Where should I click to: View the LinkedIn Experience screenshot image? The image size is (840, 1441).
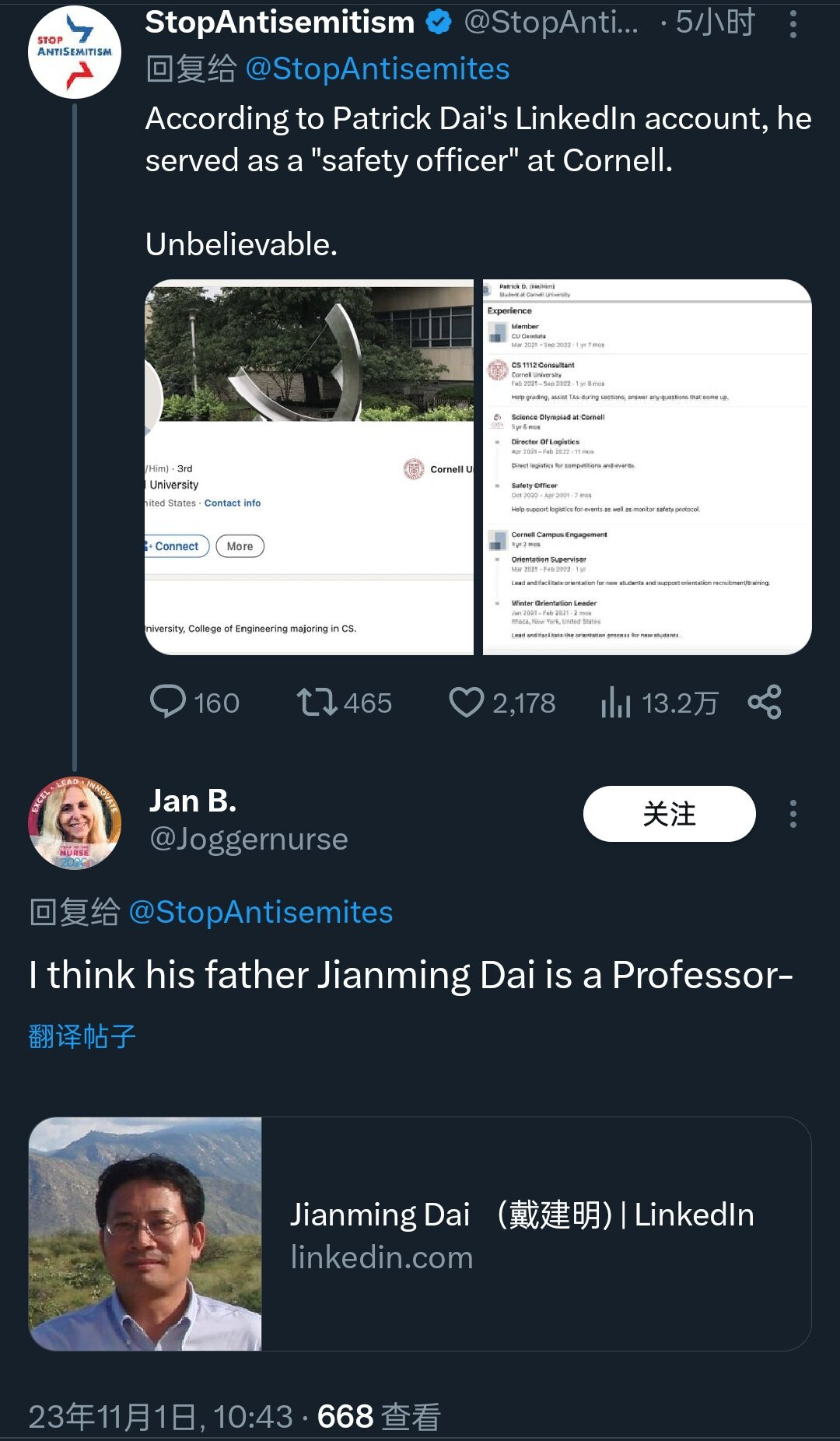pos(646,467)
